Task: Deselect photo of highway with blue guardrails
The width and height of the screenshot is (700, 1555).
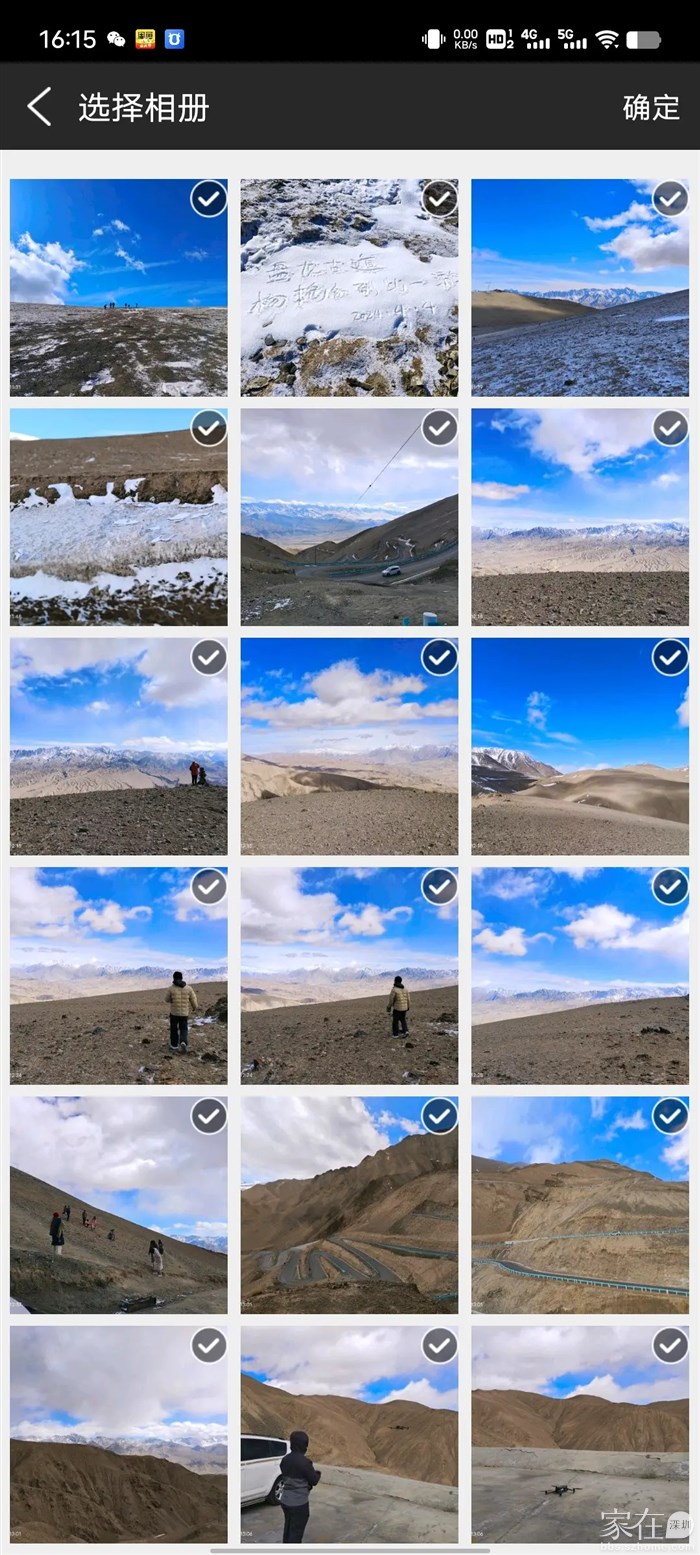Action: point(670,1116)
